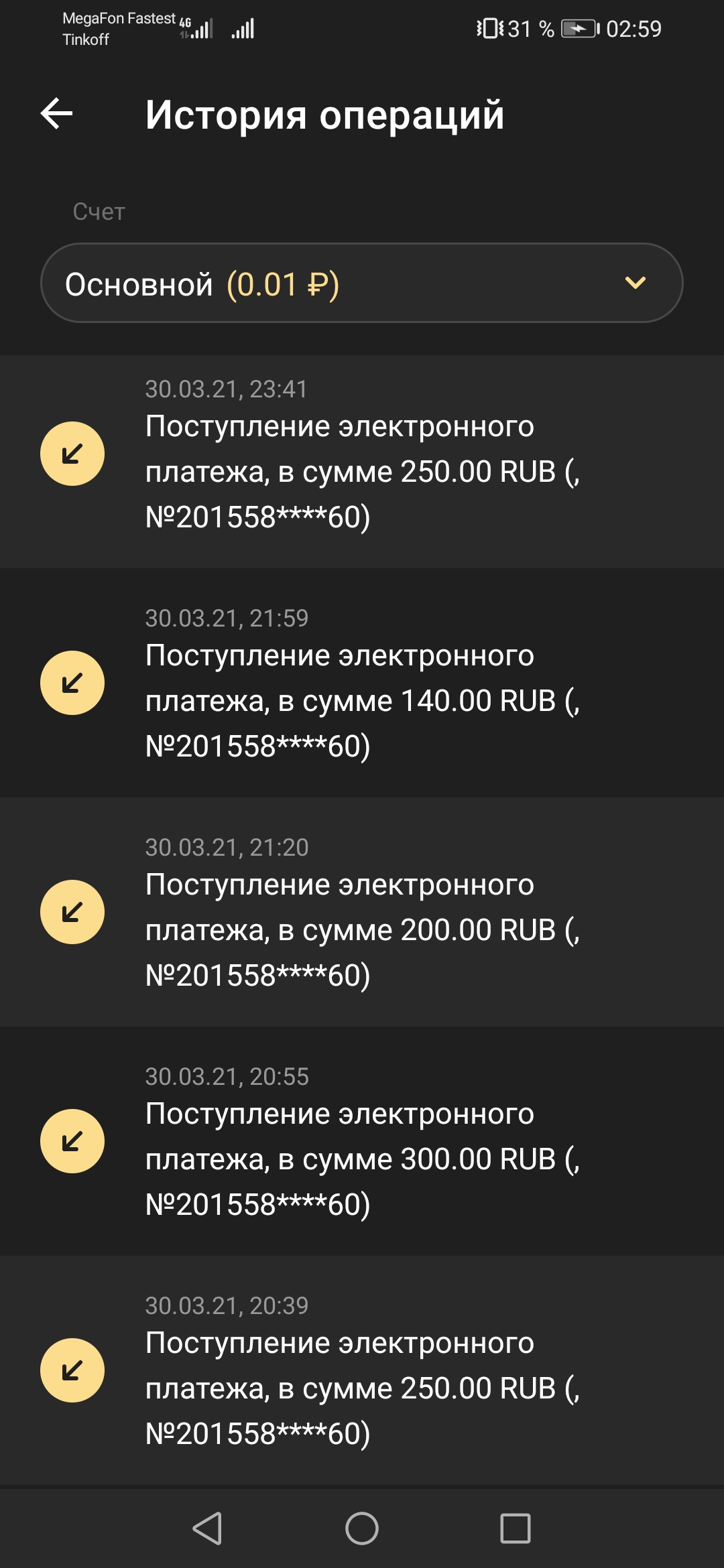Go back from История операций
724x1568 pixels.
click(57, 113)
